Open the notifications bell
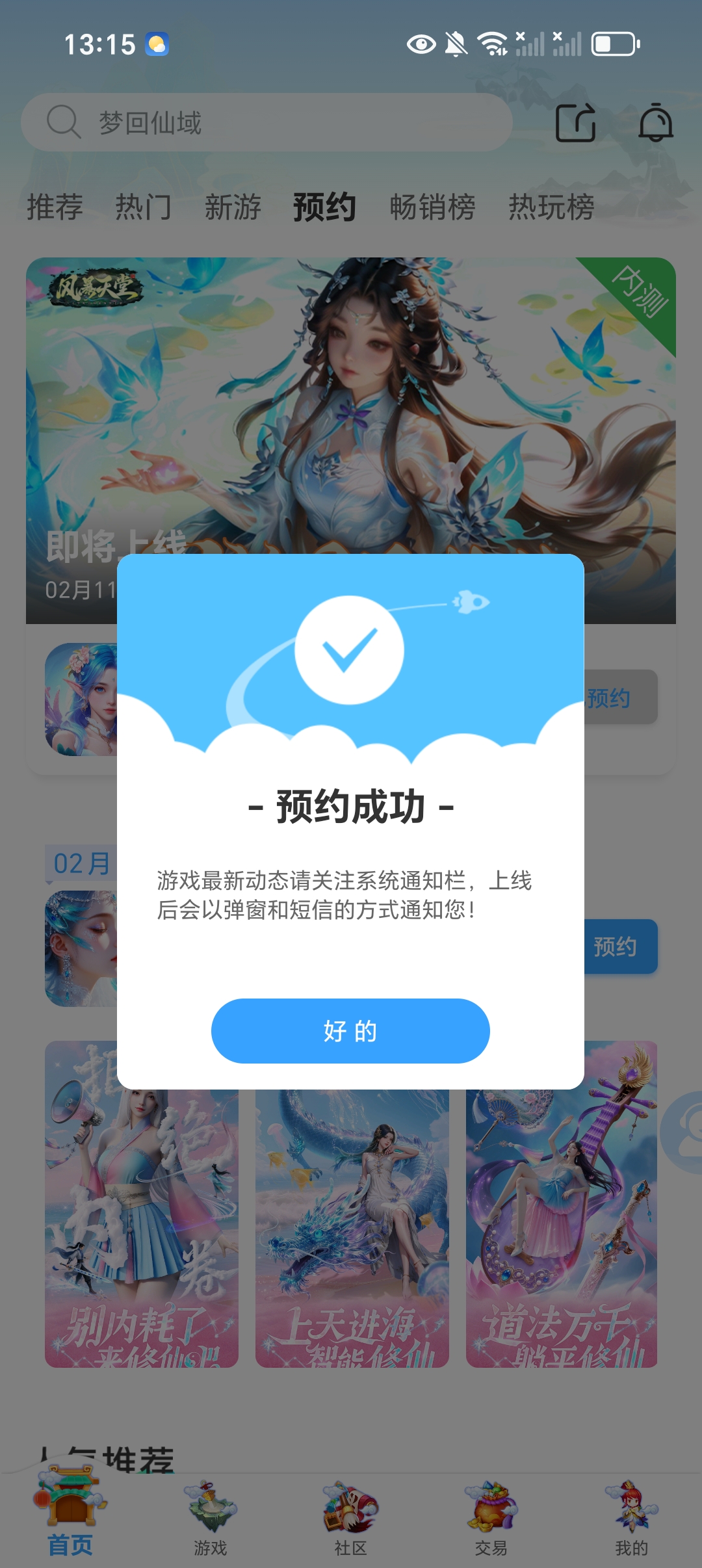This screenshot has width=702, height=1568. tap(655, 122)
